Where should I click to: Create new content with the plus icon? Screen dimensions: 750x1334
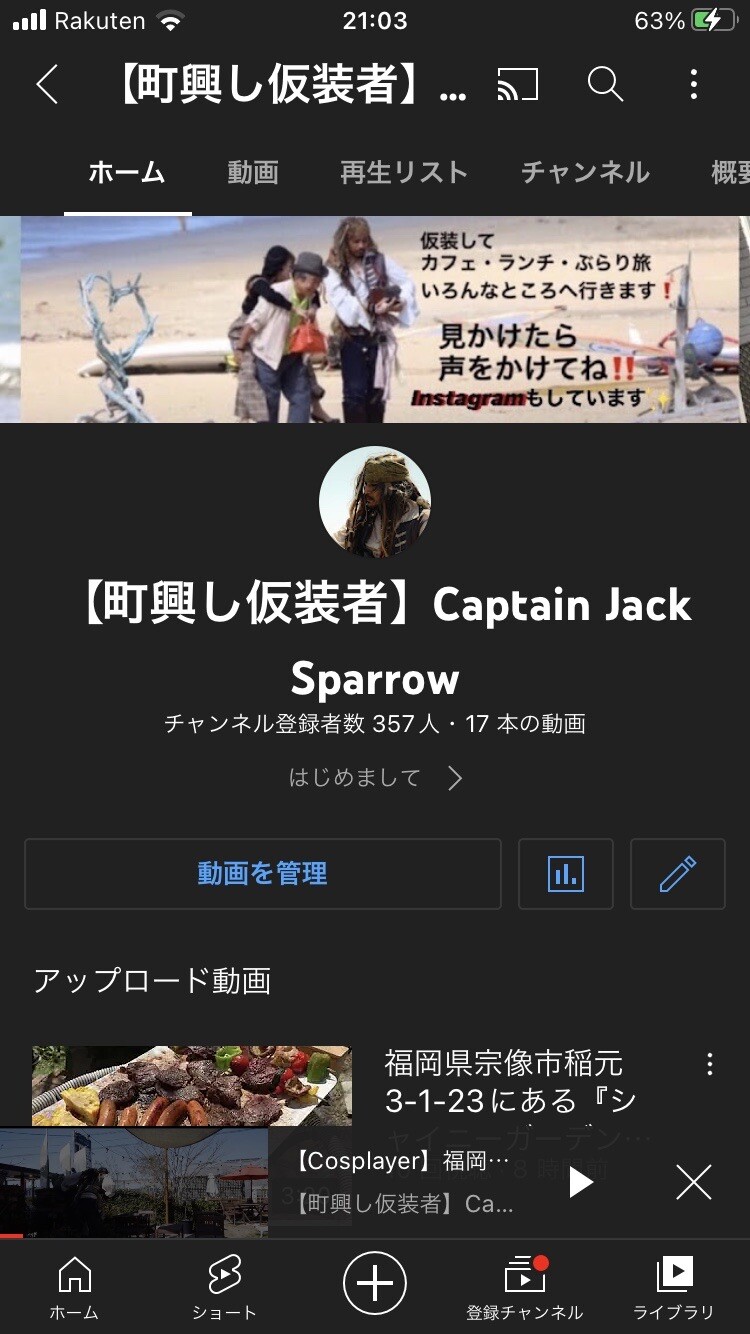(375, 1283)
